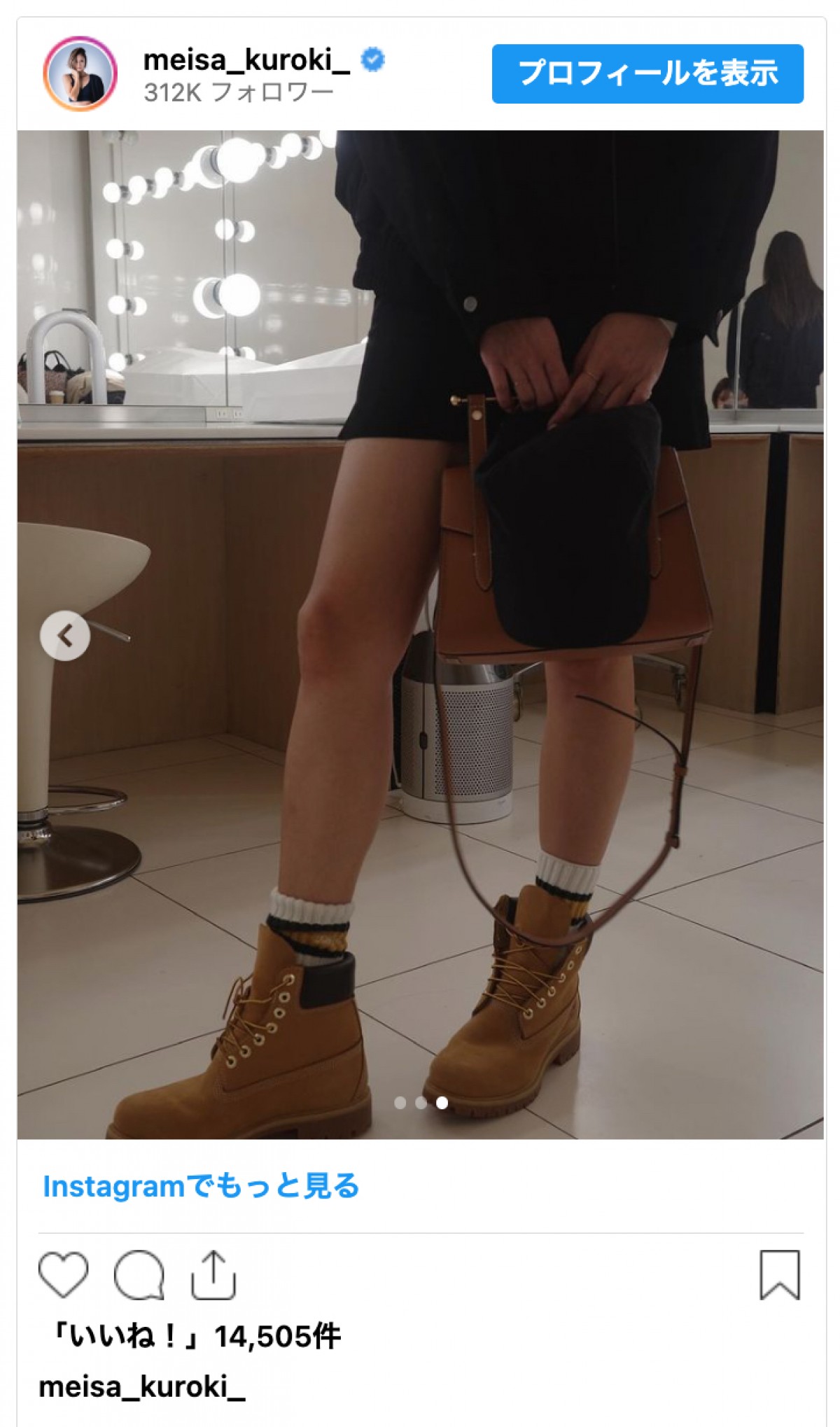
Task: Open the meisa_kuroki_ profile avatar
Action: [80, 74]
